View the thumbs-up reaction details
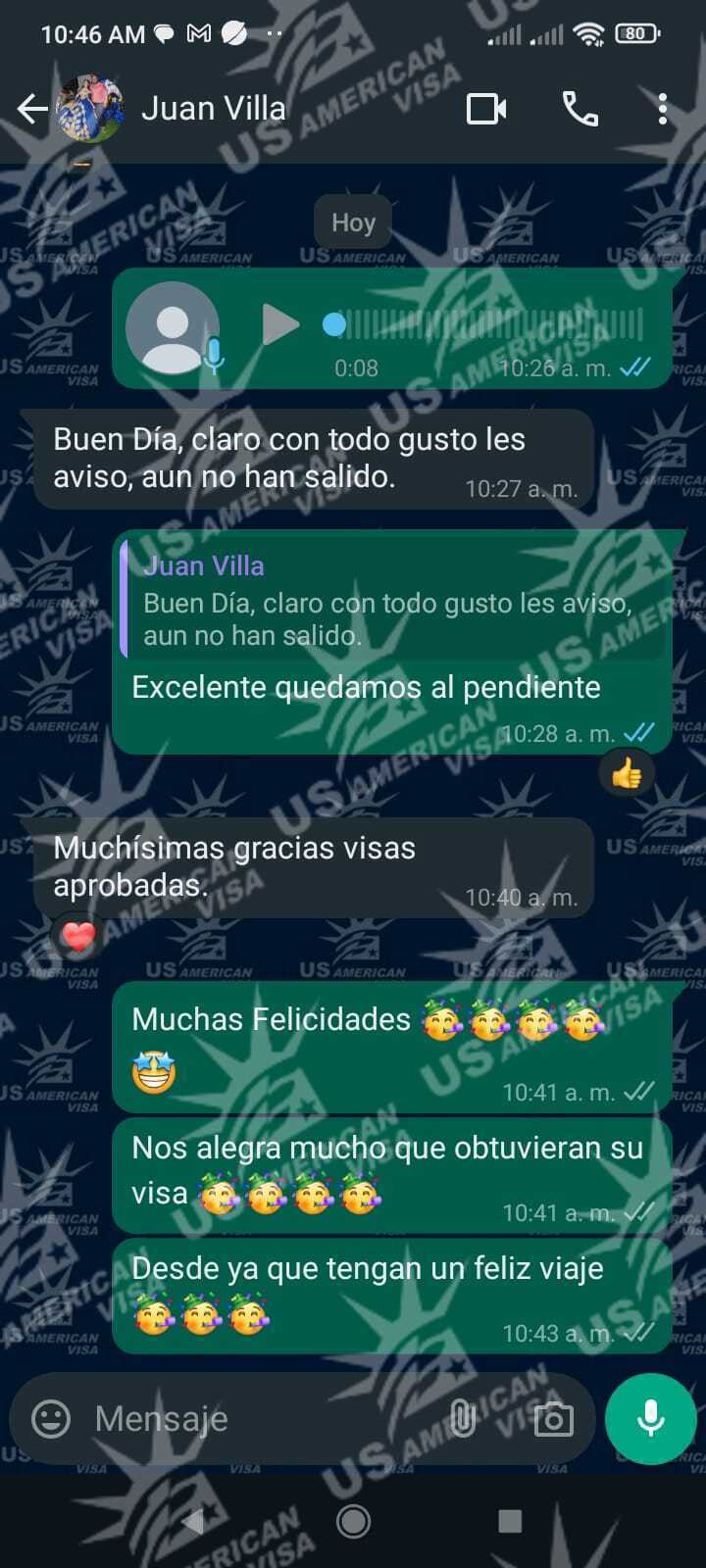The width and height of the screenshot is (706, 1568). pyautogui.click(x=627, y=774)
